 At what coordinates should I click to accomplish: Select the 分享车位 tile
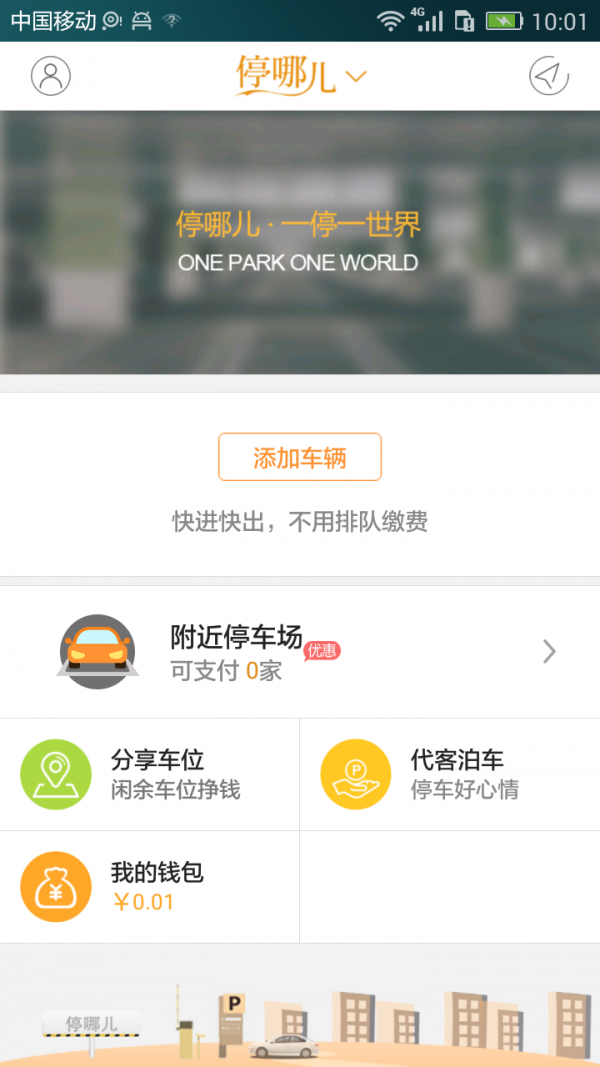pos(150,774)
